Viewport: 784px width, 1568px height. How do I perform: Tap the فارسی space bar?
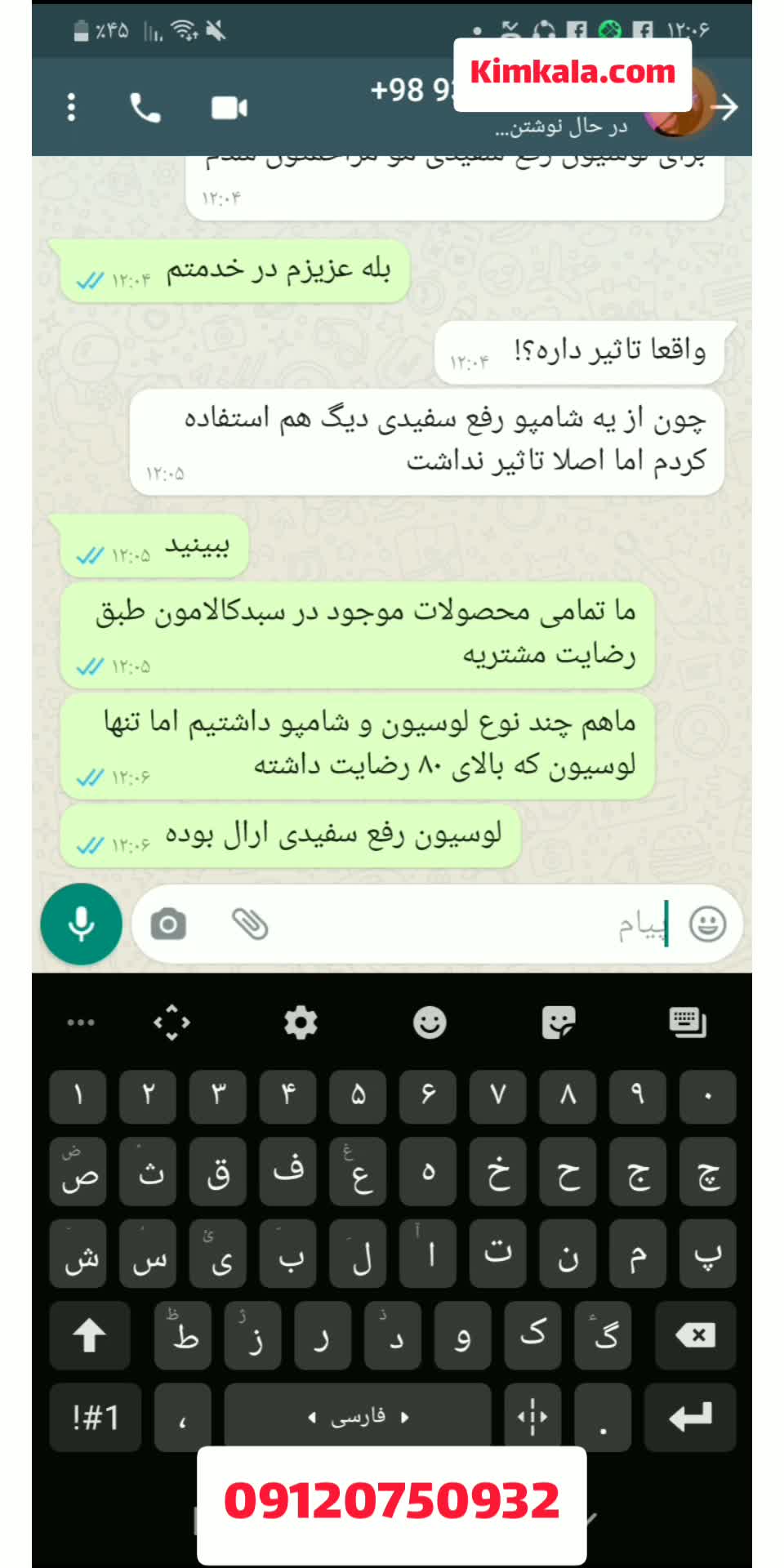[358, 1417]
